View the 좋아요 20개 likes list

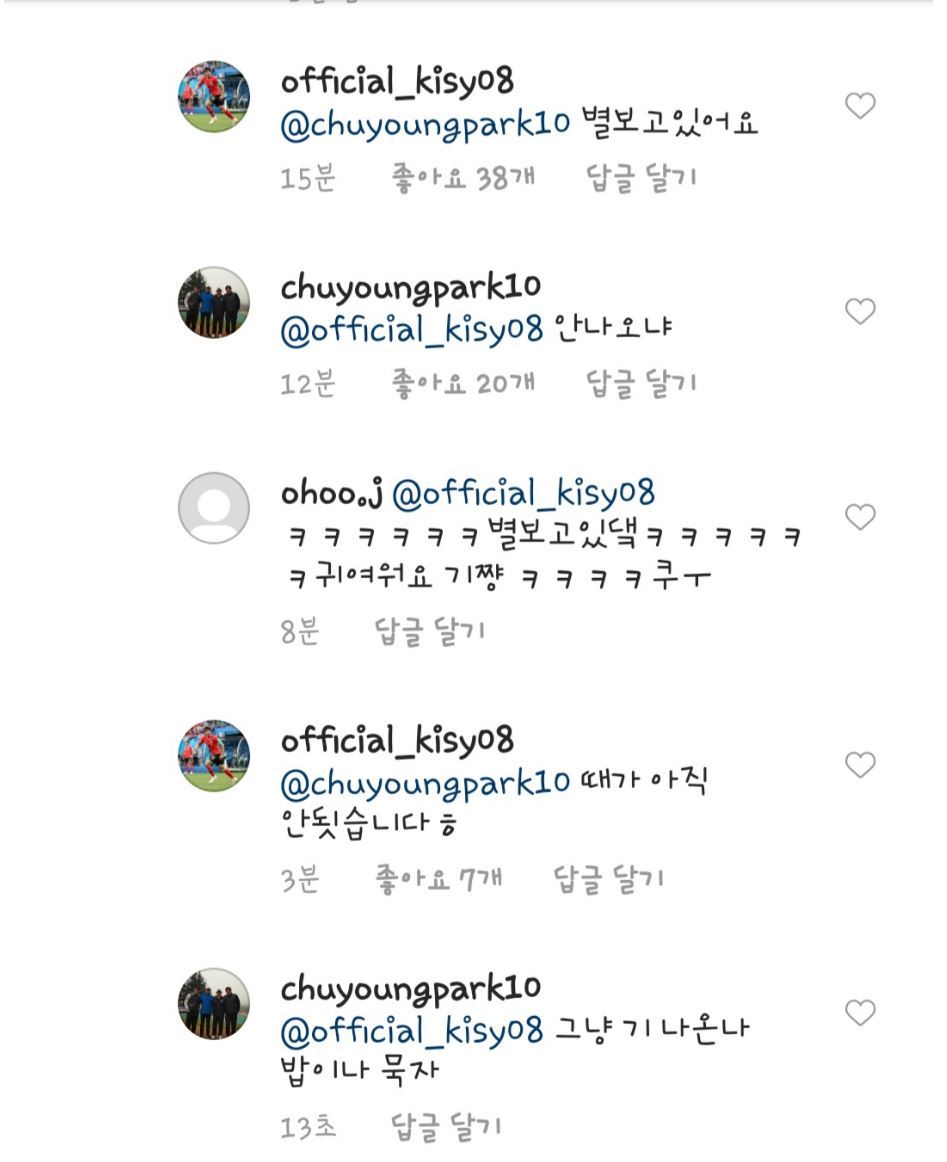(x=463, y=384)
